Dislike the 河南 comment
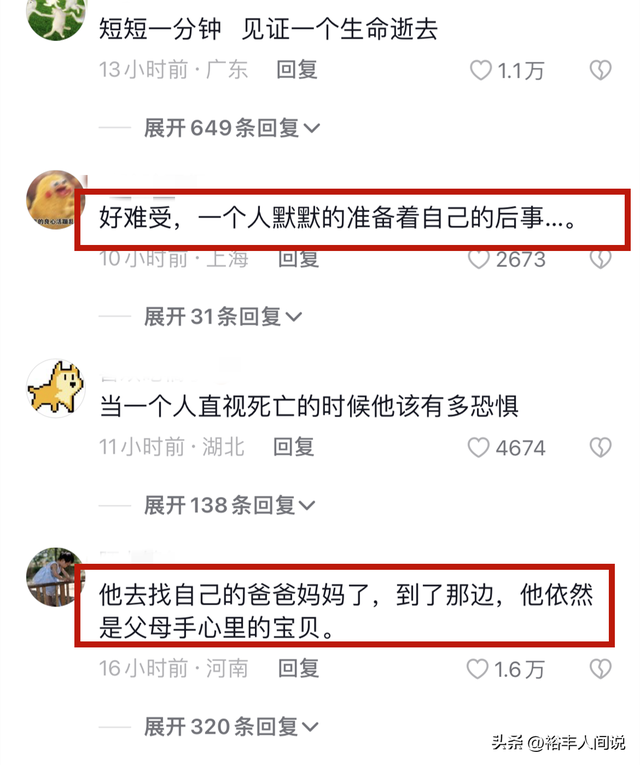Screen dimensions: 640x765 pyautogui.click(x=599, y=667)
